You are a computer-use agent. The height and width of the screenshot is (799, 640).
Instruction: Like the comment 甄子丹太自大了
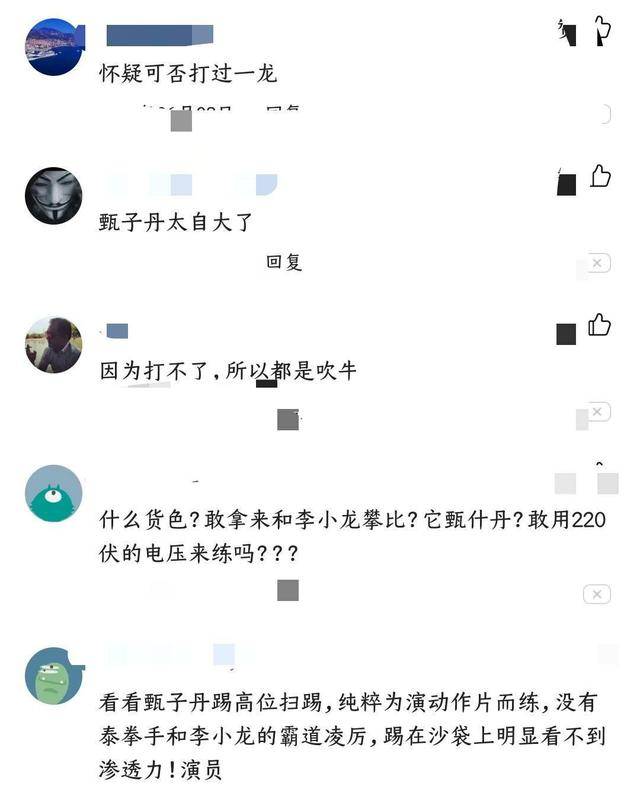[x=600, y=177]
